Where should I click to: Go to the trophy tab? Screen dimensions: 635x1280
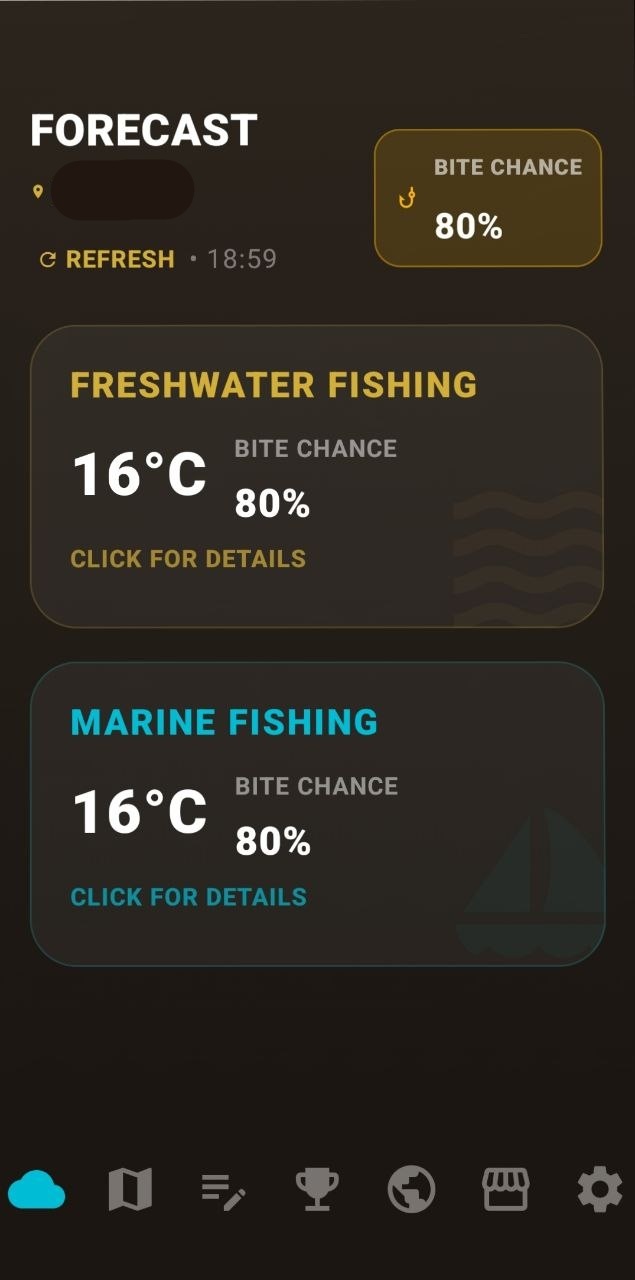(317, 1190)
